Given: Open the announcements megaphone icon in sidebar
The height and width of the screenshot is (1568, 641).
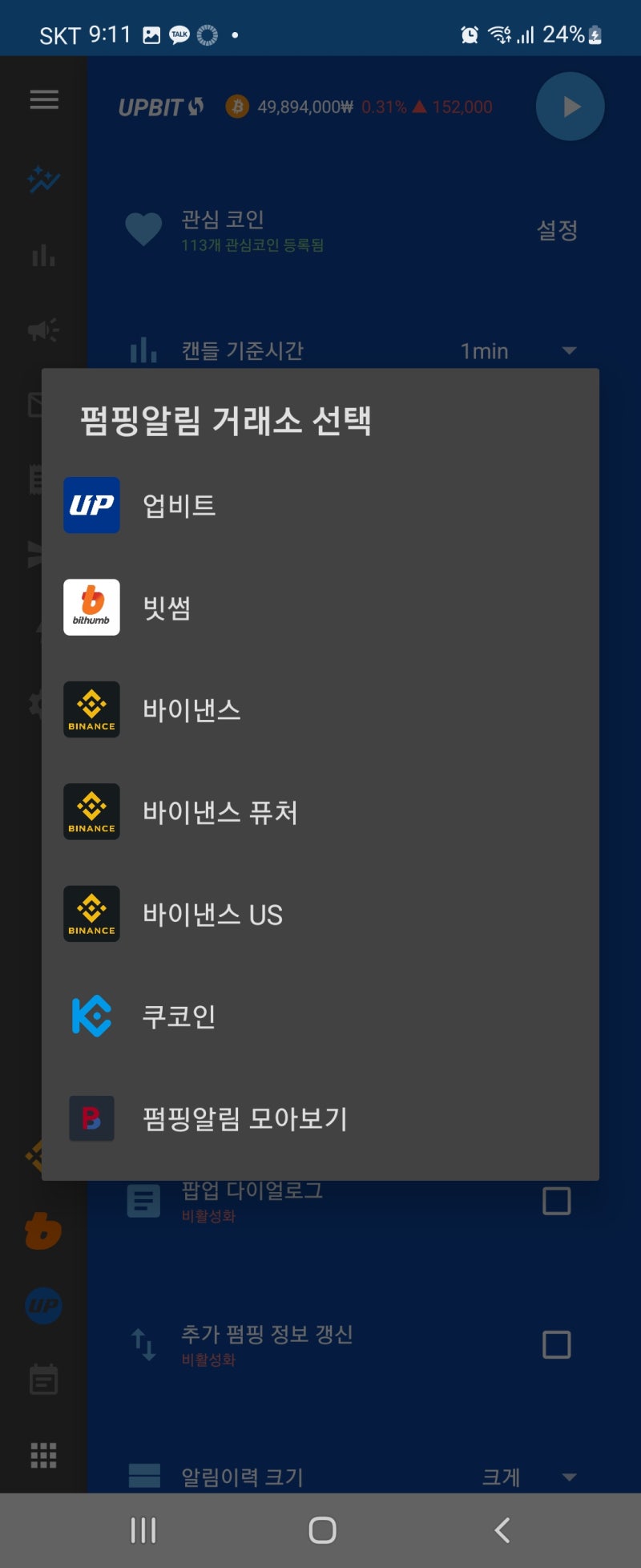Looking at the screenshot, I should point(42,327).
